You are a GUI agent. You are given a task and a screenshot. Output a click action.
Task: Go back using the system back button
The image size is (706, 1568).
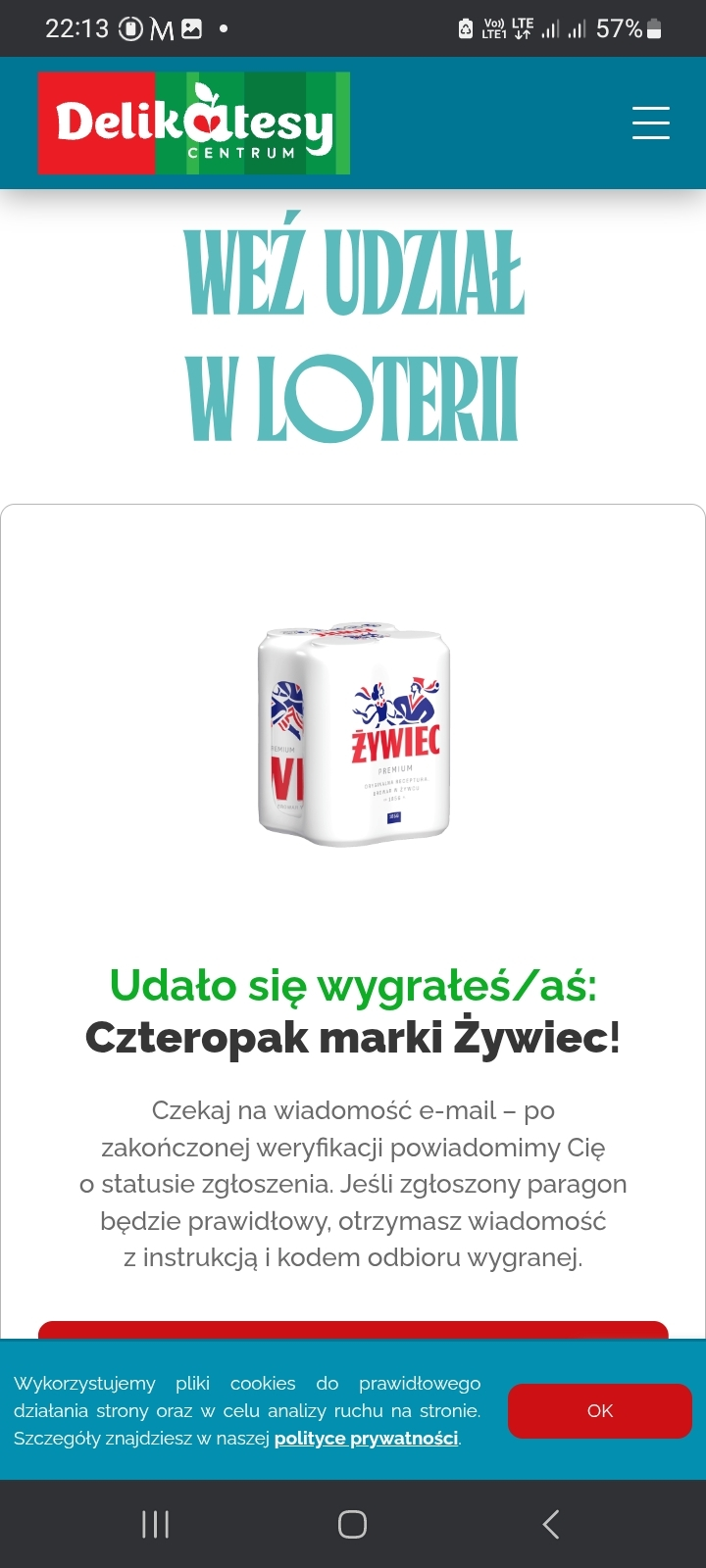[x=551, y=1524]
